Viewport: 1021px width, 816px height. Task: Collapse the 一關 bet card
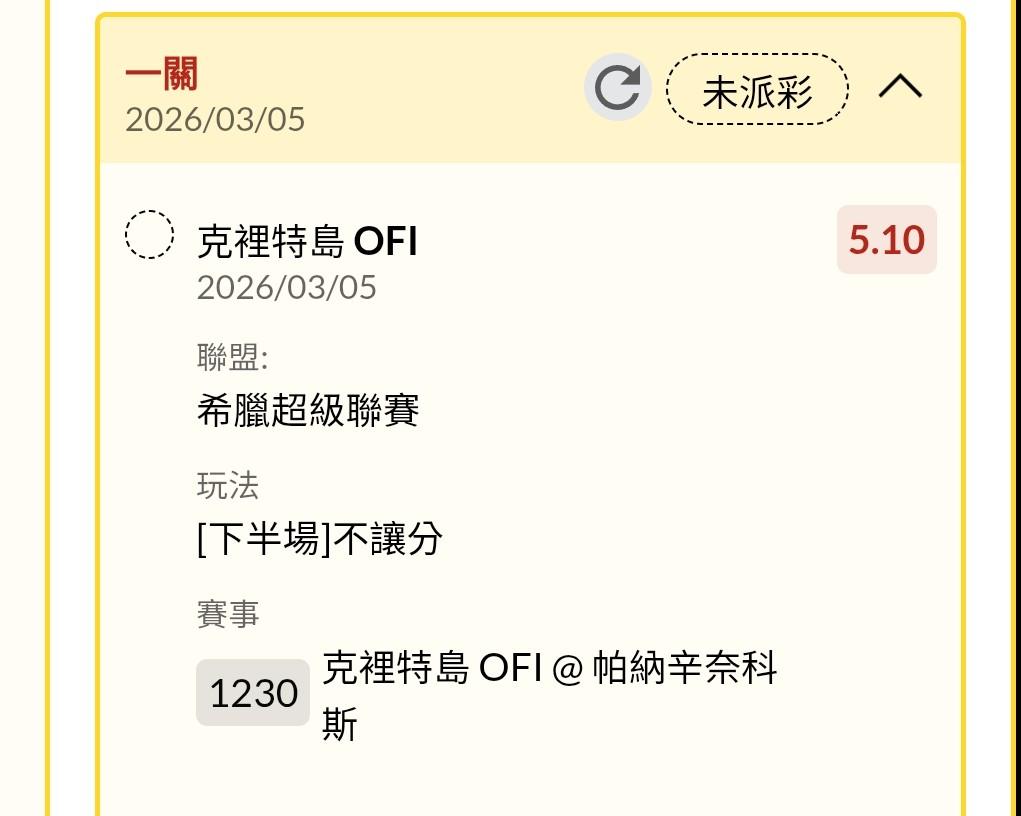pos(900,88)
